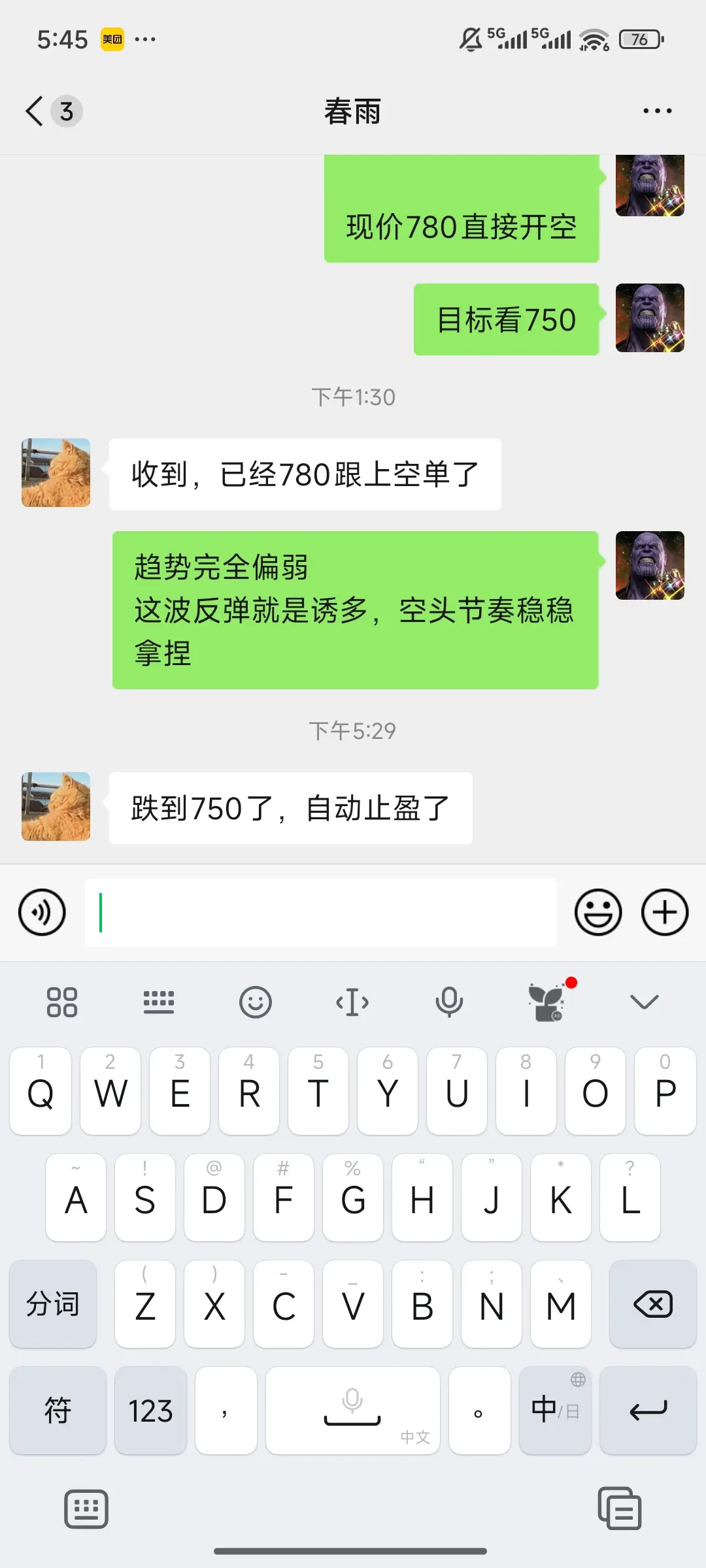The width and height of the screenshot is (706, 1568).
Task: Open the chat options via three dots
Action: coord(656,110)
